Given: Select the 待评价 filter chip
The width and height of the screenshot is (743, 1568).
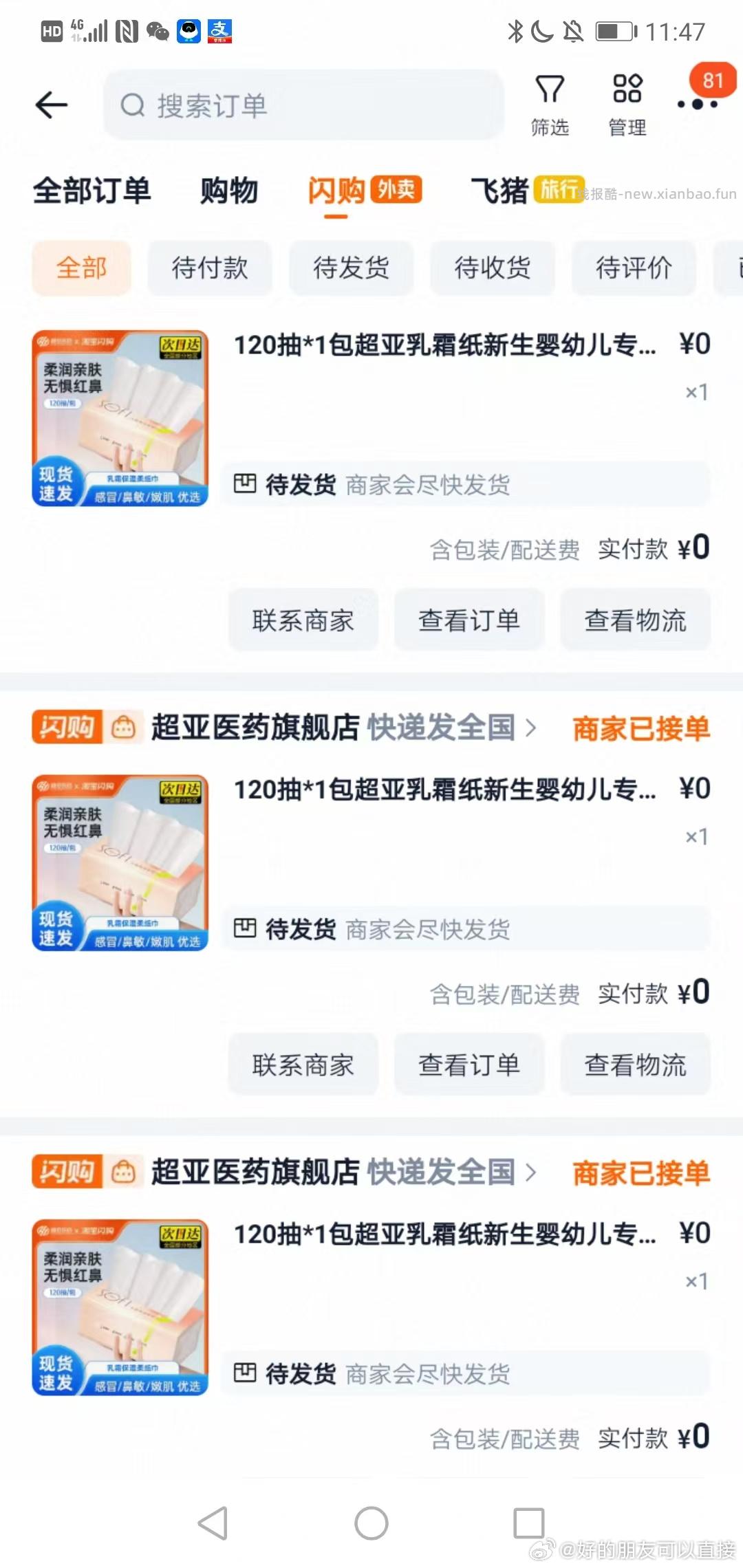Looking at the screenshot, I should click(x=633, y=269).
